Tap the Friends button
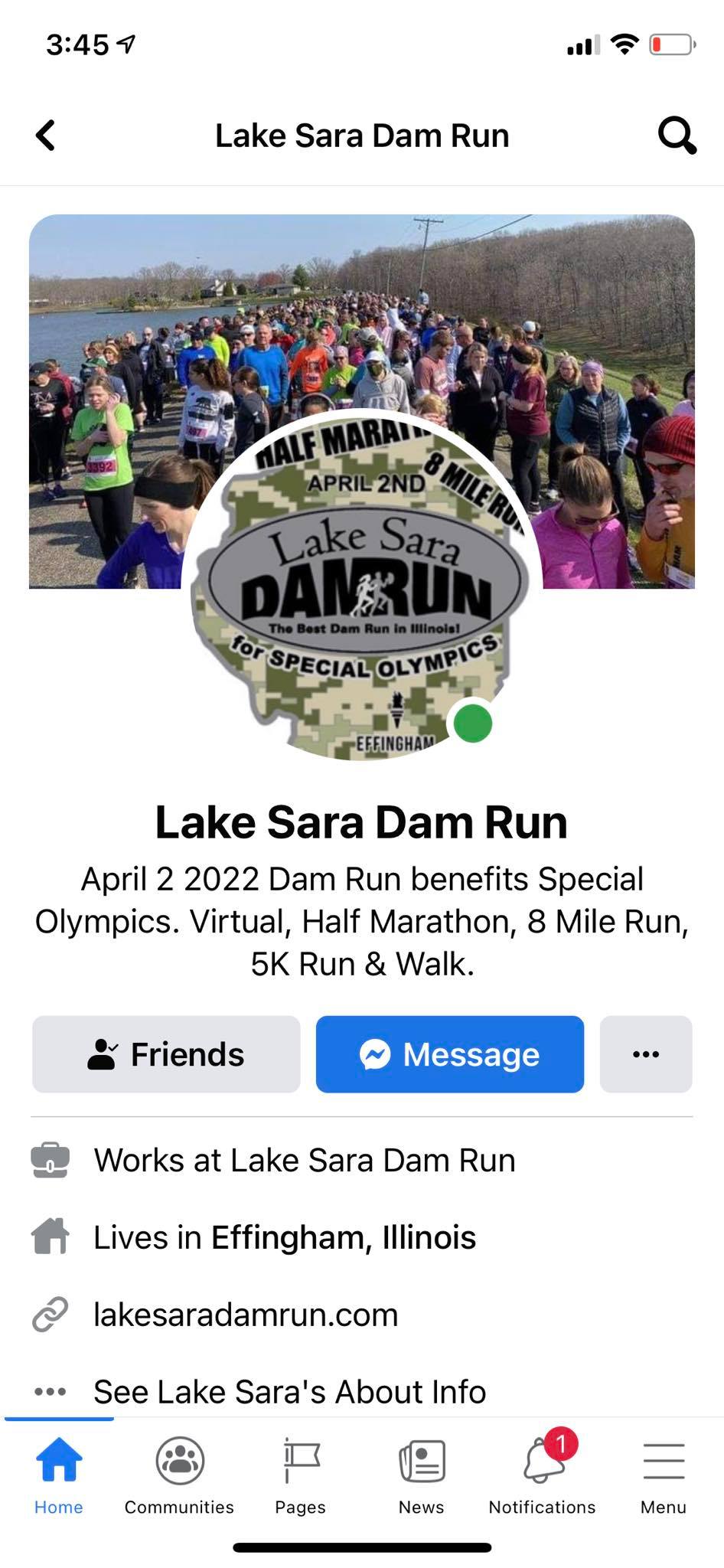This screenshot has height=1568, width=724. coord(166,1054)
